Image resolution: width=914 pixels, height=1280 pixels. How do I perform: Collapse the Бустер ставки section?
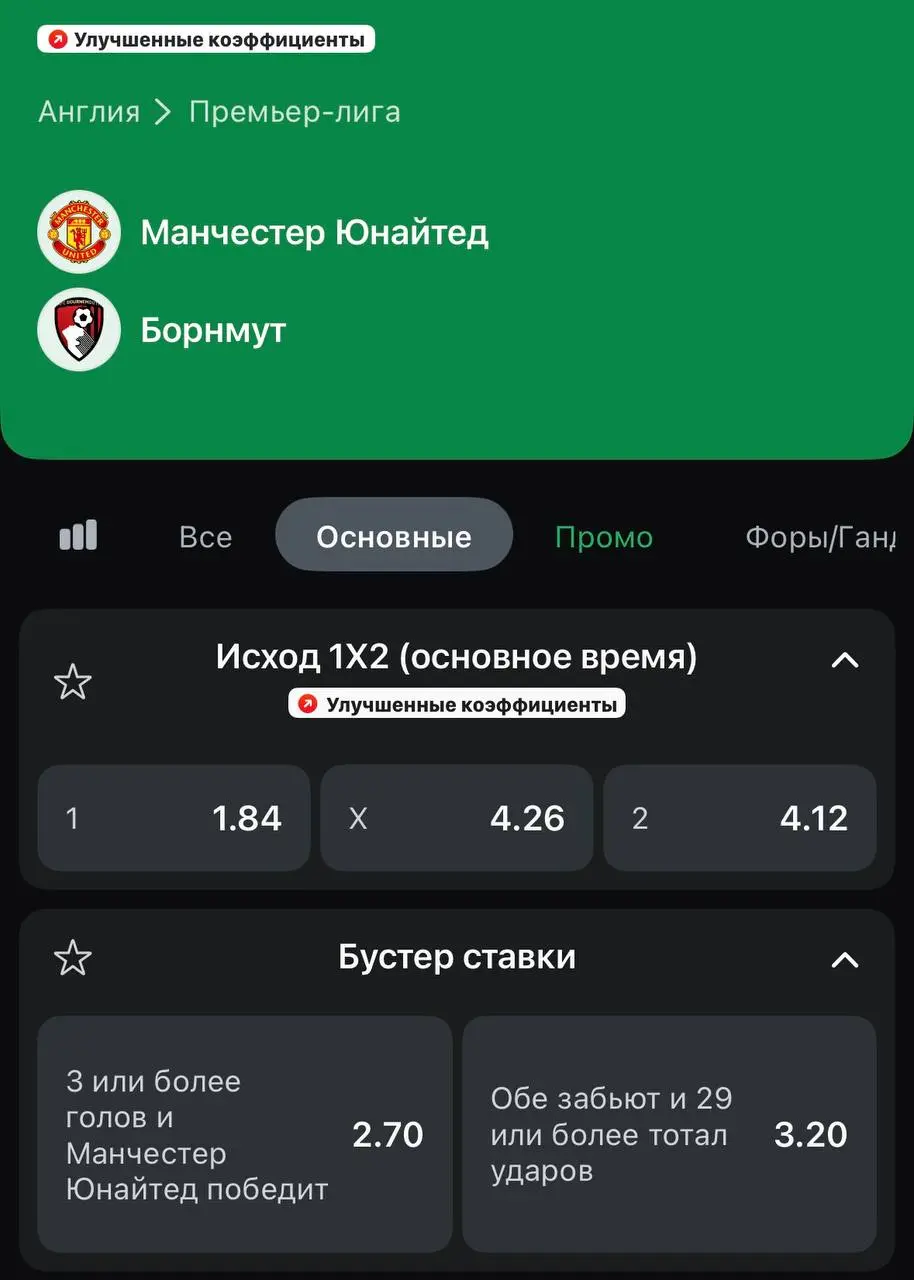point(845,960)
